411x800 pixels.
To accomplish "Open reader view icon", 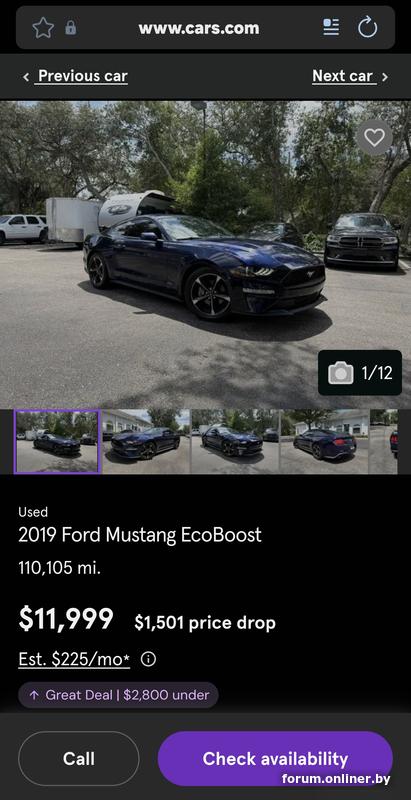I will point(331,28).
